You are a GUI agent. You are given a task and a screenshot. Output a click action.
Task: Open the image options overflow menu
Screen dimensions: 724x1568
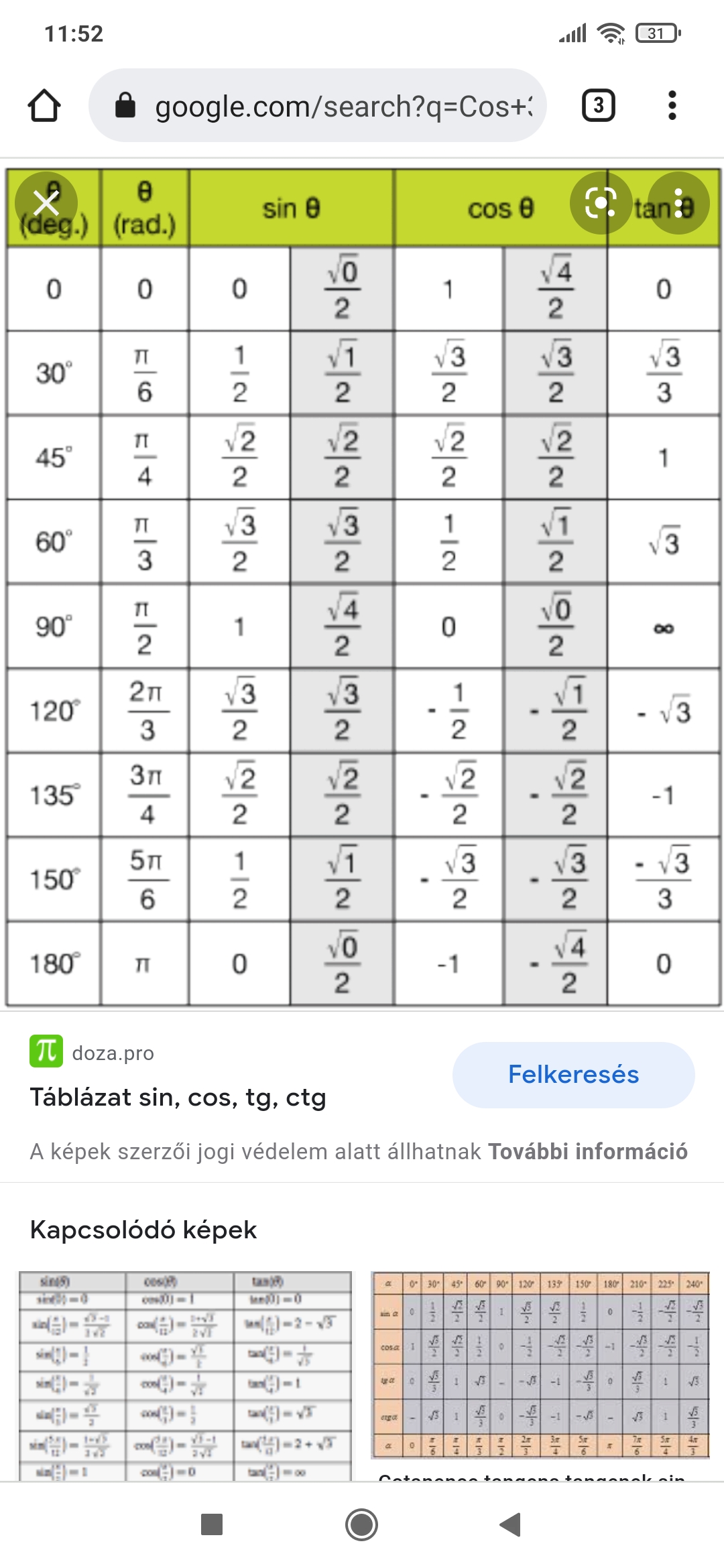point(678,203)
